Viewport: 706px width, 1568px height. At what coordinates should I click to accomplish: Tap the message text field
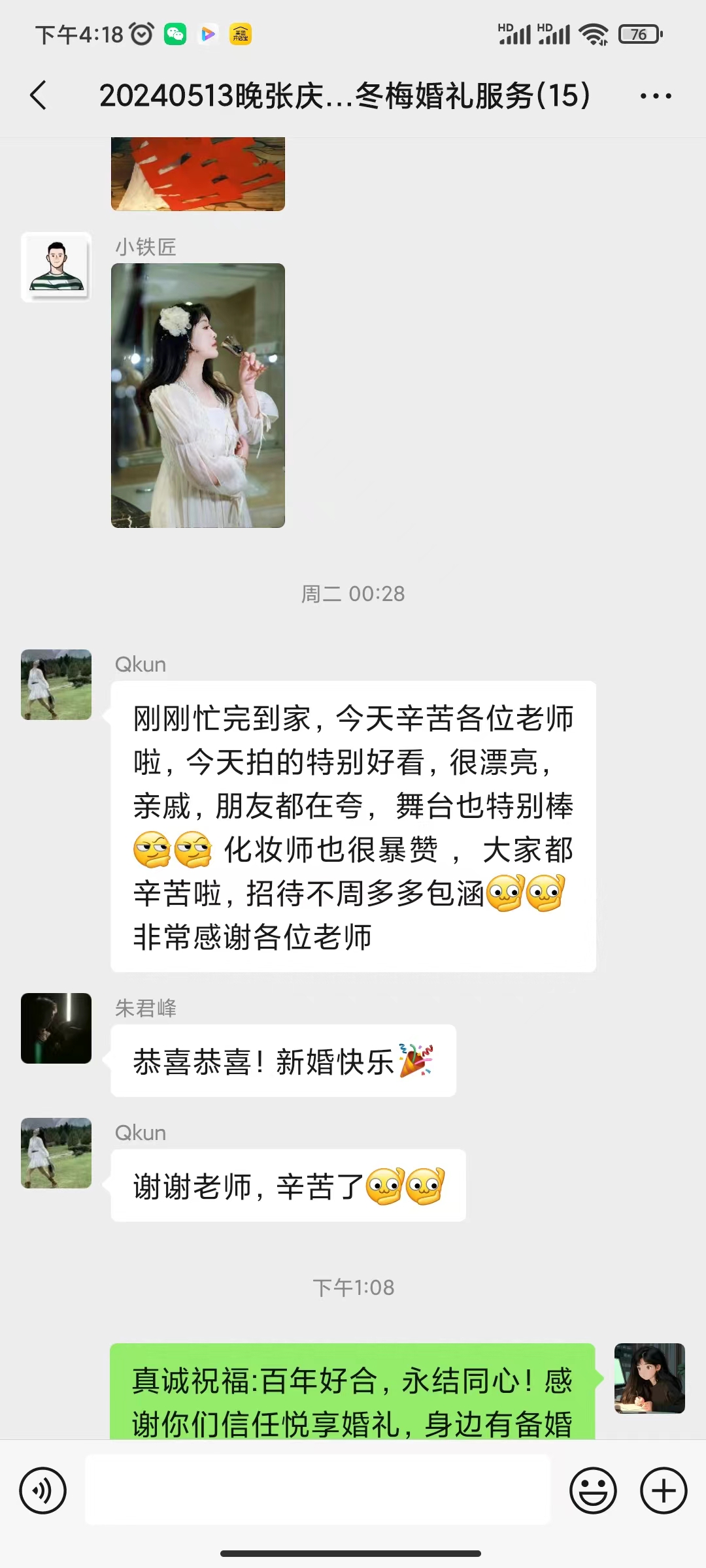[318, 1490]
